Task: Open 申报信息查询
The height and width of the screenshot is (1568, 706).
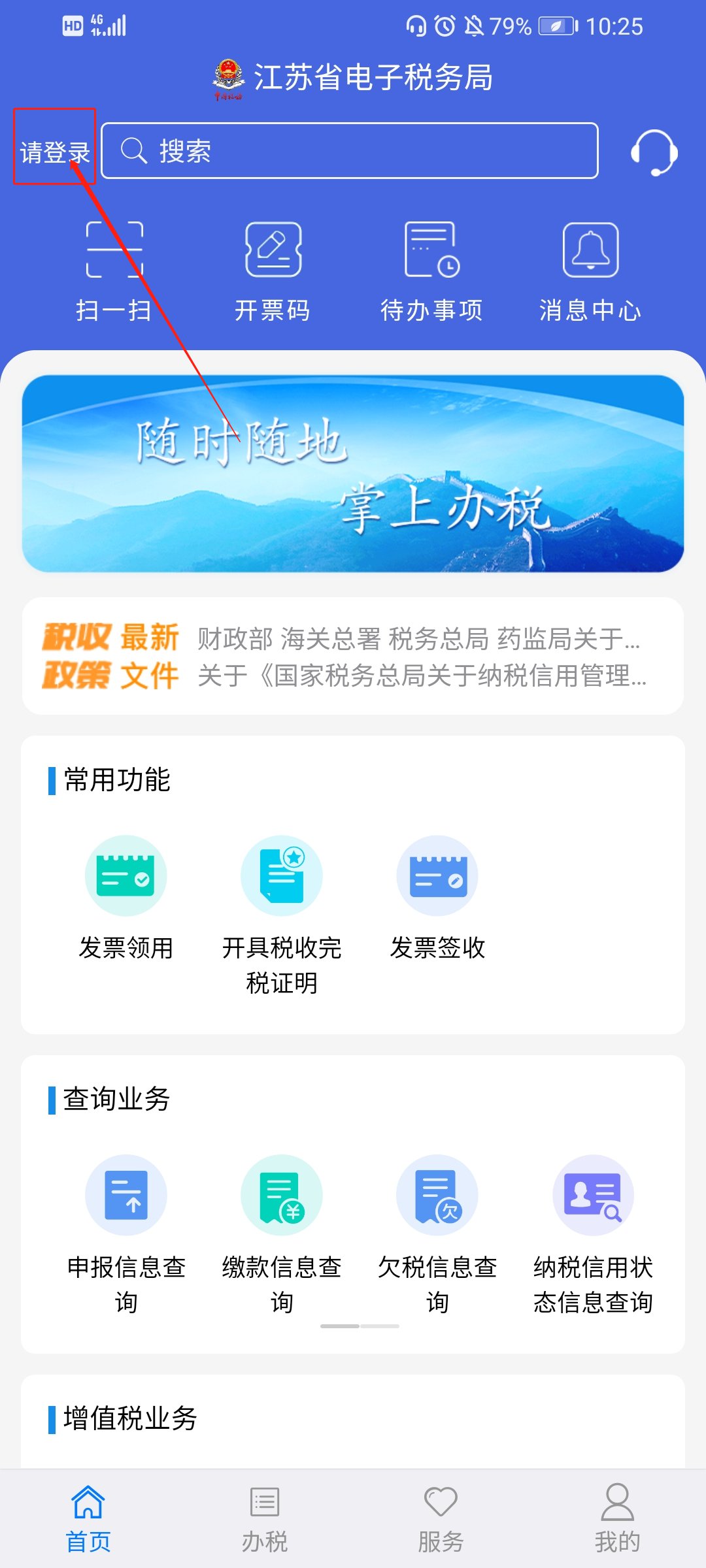Action: [126, 1232]
